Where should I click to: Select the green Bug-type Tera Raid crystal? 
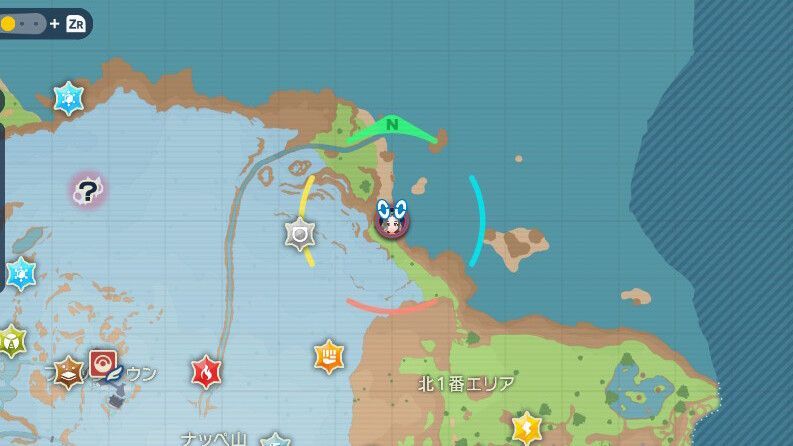pos(10,341)
